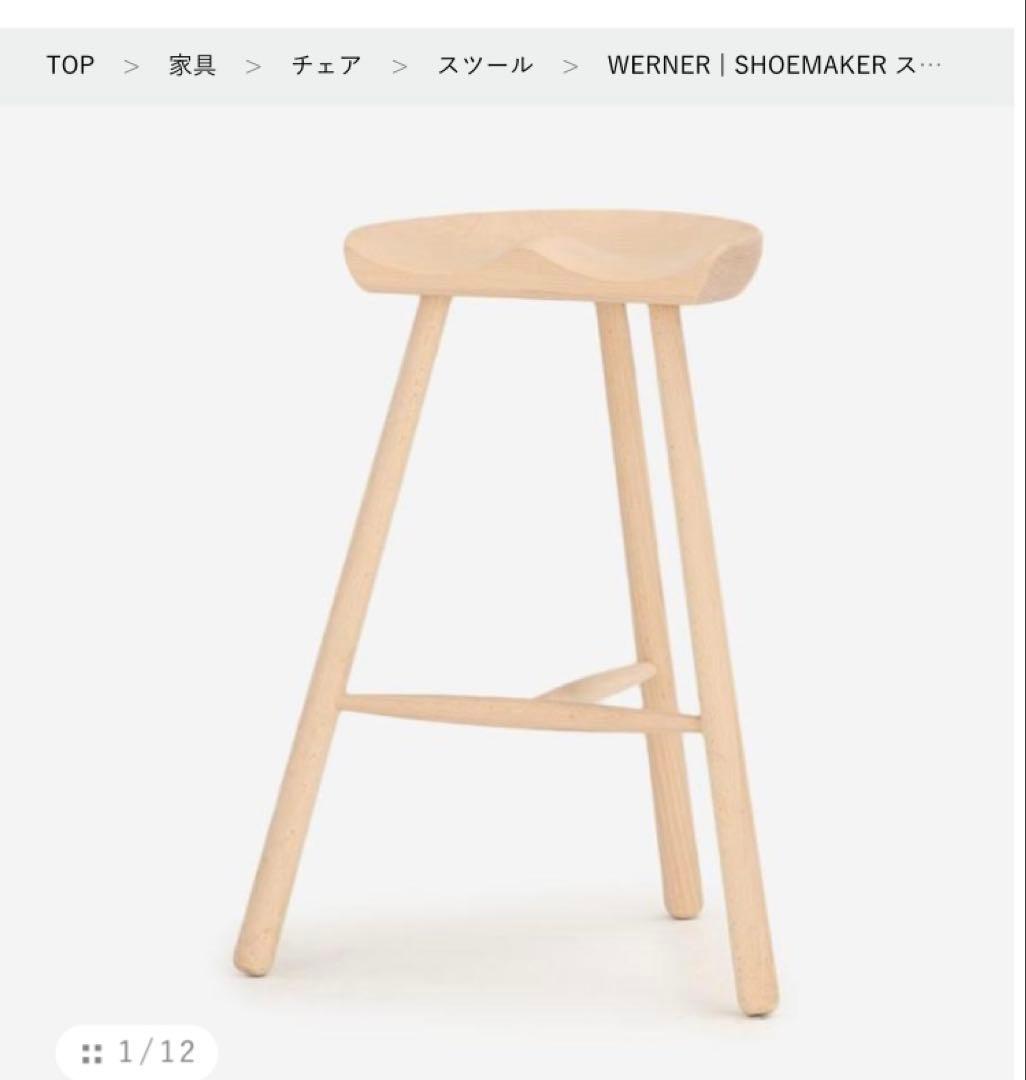Image resolution: width=1026 pixels, height=1080 pixels.
Task: Select the grid icon beside the image counter
Action: pyautogui.click(x=93, y=1053)
